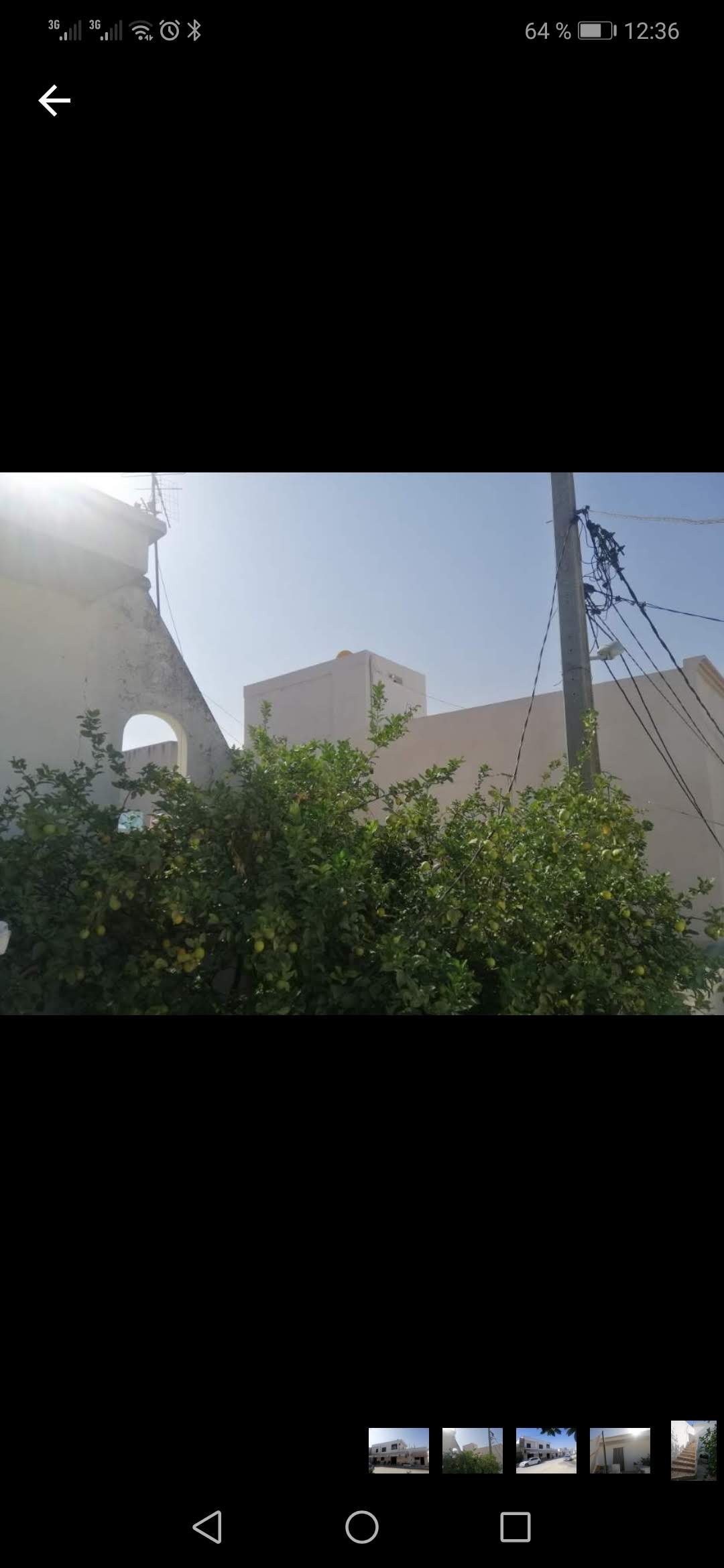Open recent apps from the navigation bar

click(515, 1528)
